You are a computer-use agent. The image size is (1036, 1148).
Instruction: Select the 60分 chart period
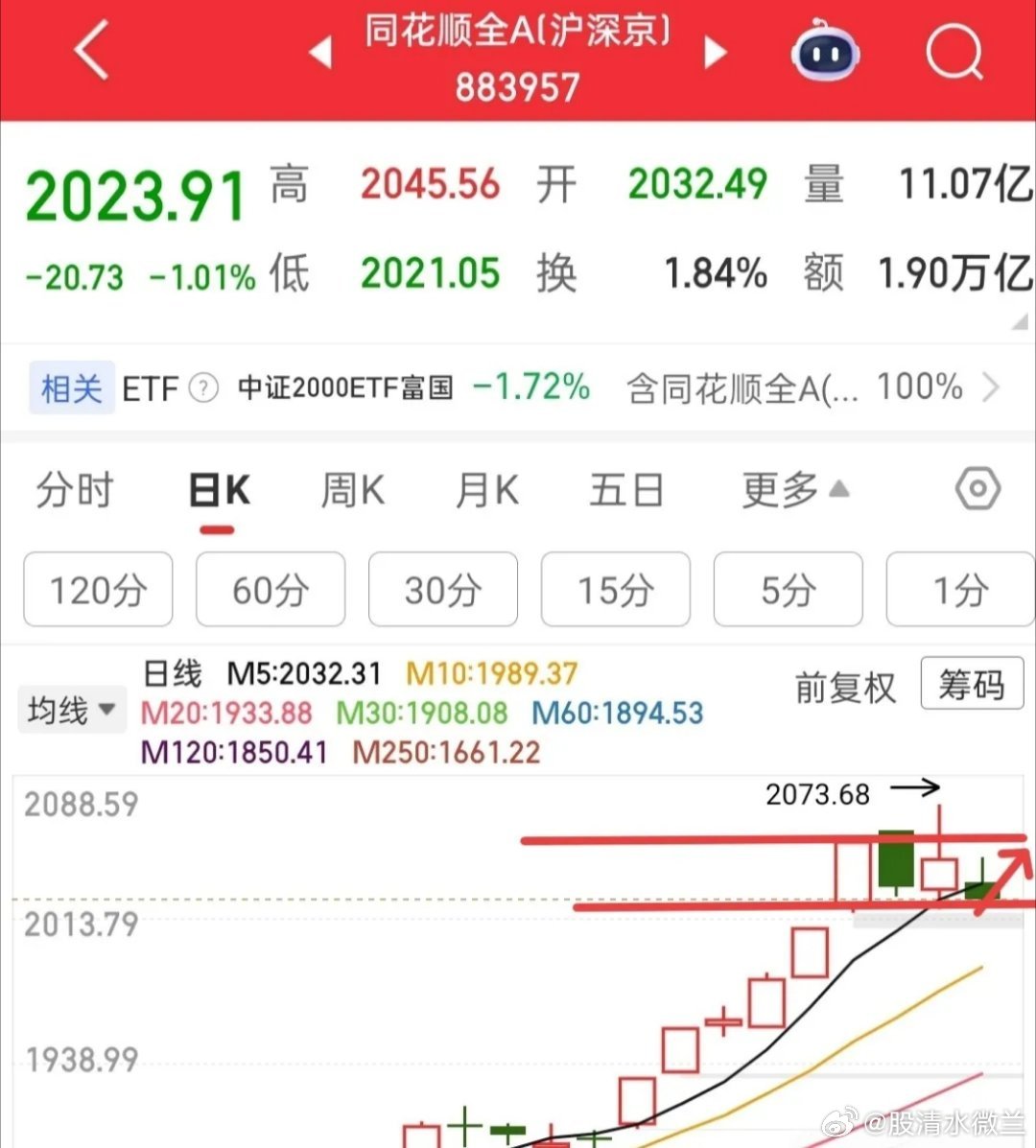coord(270,590)
